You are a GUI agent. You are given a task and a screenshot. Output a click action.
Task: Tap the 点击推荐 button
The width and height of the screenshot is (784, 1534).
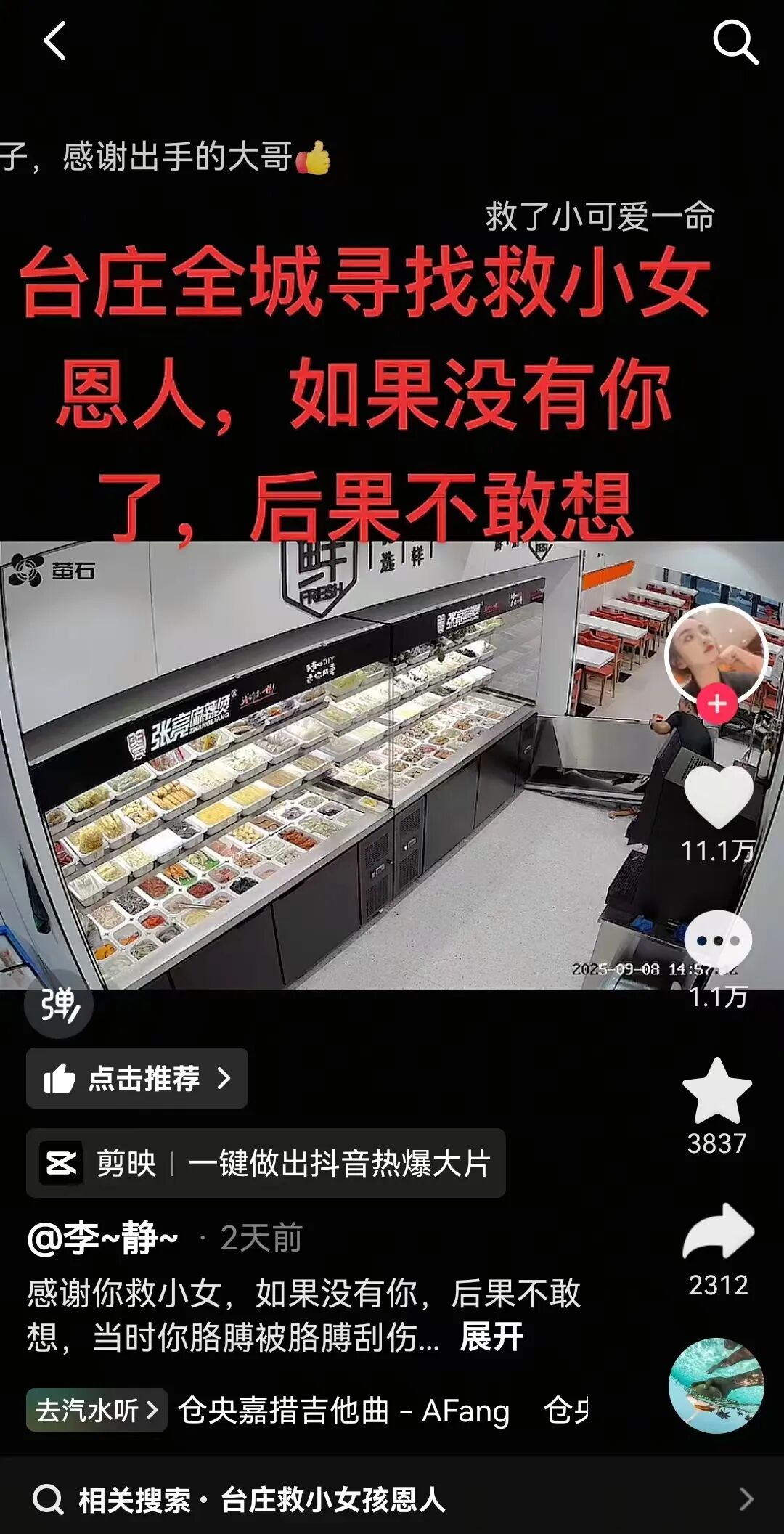(137, 1078)
